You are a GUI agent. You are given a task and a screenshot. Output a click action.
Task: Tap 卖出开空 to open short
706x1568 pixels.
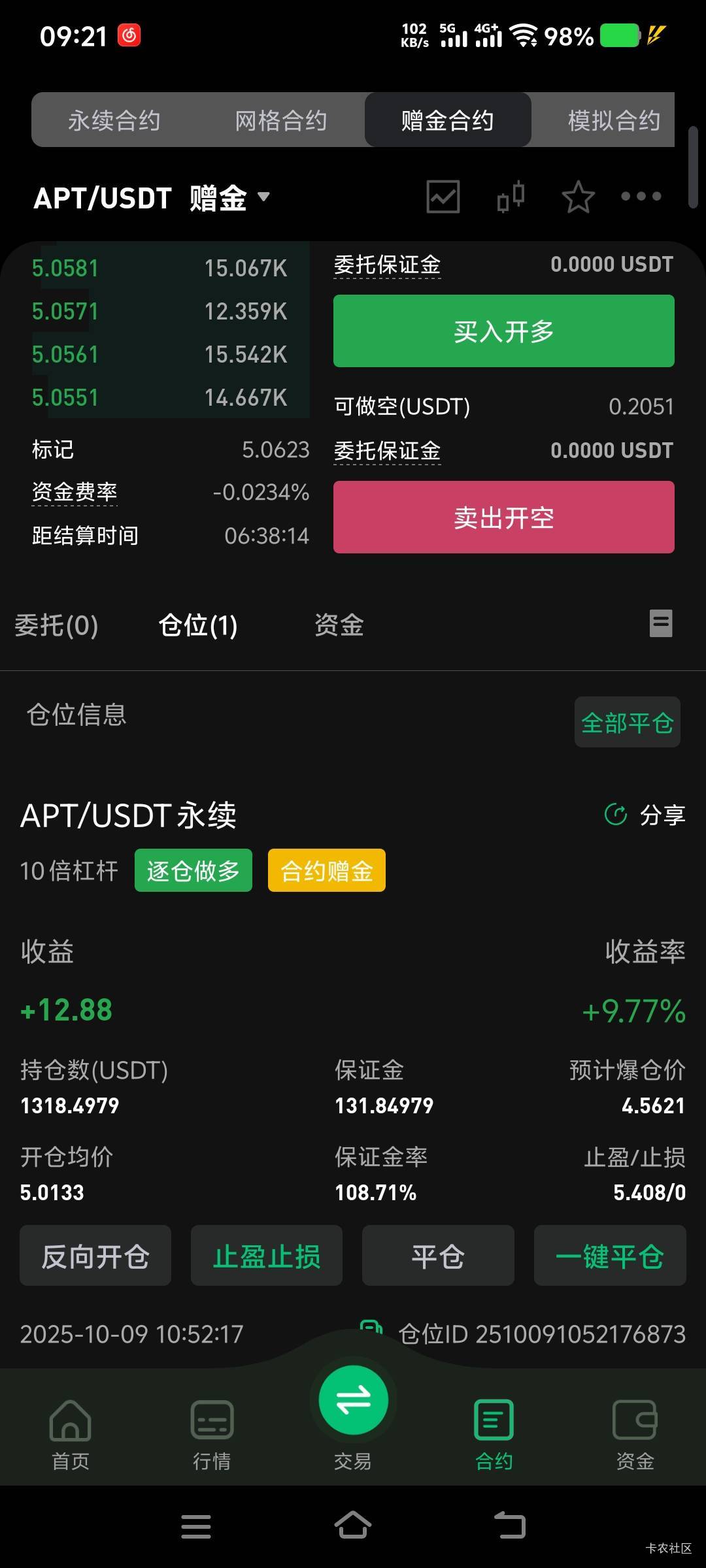pos(503,517)
